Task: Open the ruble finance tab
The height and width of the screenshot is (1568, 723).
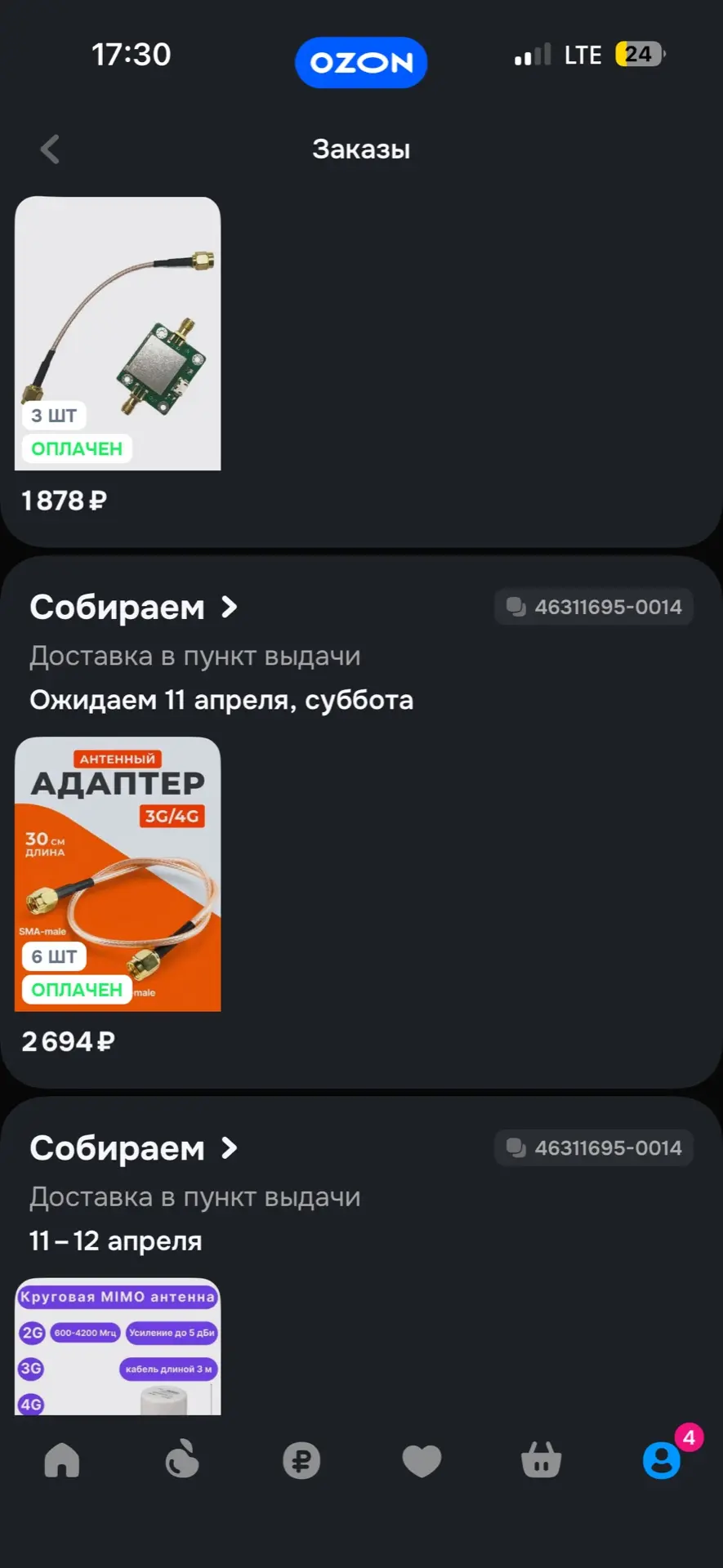Action: tap(301, 1460)
